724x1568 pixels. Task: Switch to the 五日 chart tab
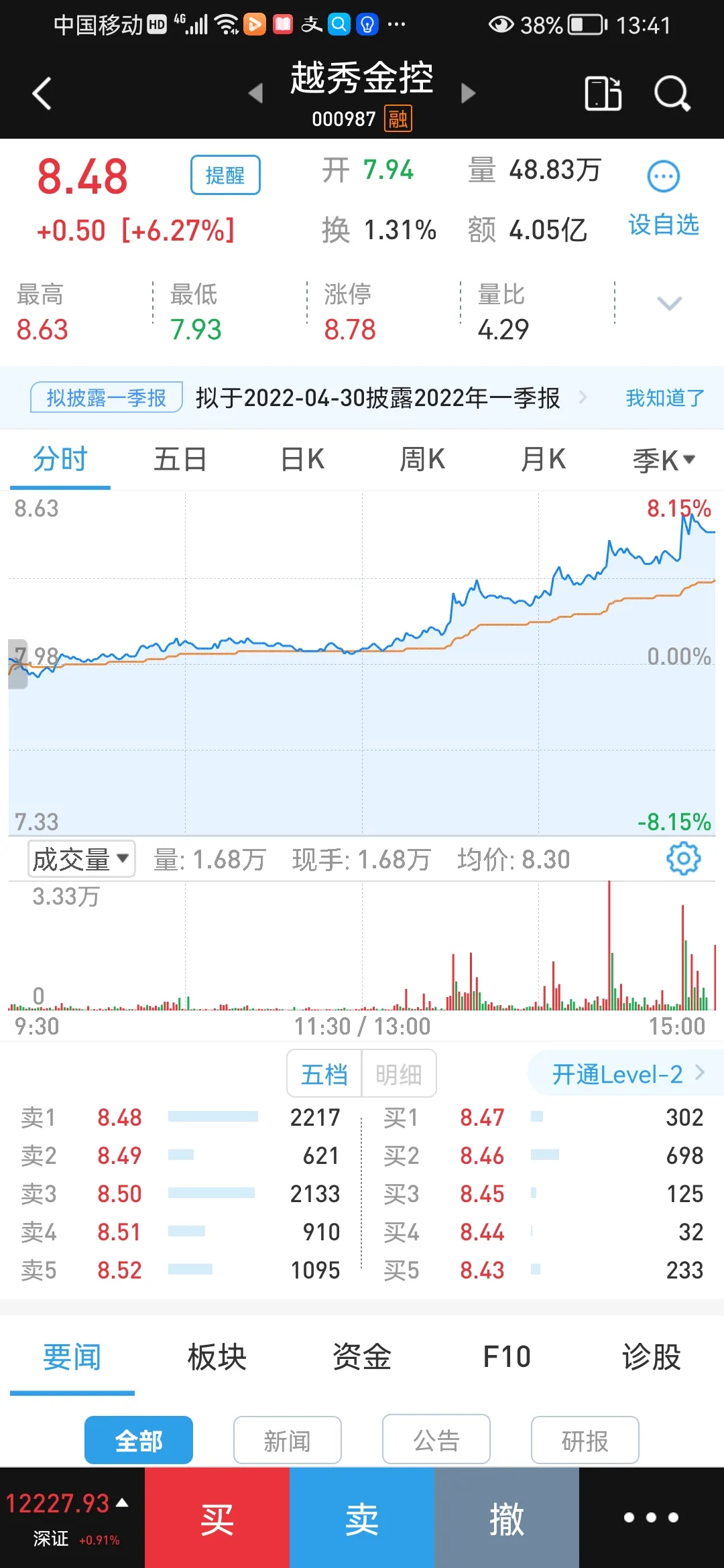pyautogui.click(x=180, y=460)
